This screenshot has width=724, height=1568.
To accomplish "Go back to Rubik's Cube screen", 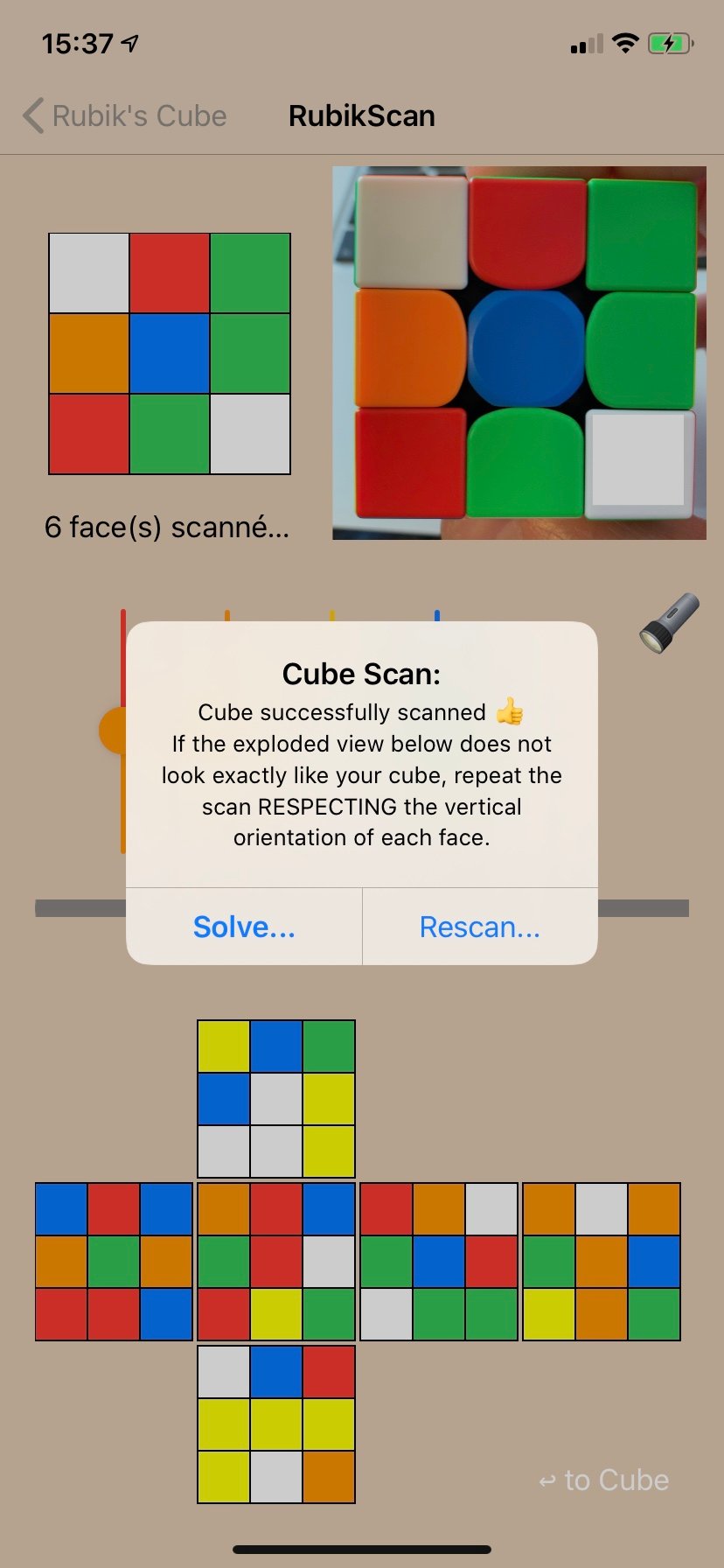I will (x=124, y=115).
